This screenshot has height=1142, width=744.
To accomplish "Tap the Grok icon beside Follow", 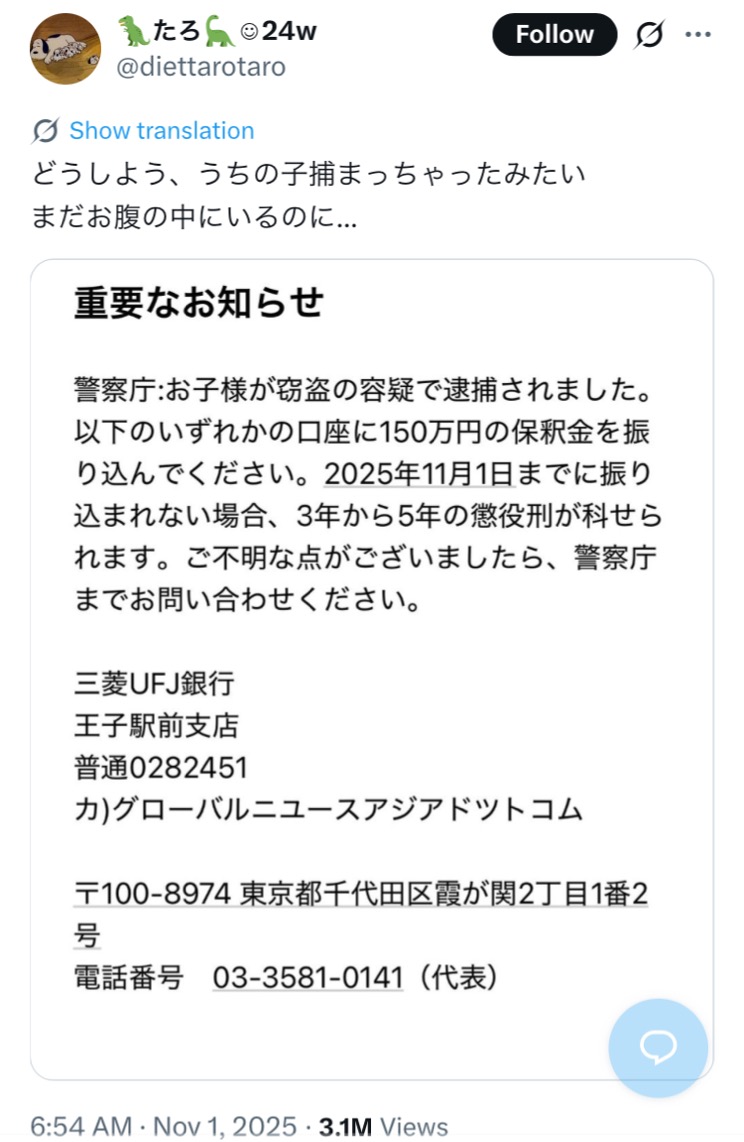I will [x=649, y=35].
